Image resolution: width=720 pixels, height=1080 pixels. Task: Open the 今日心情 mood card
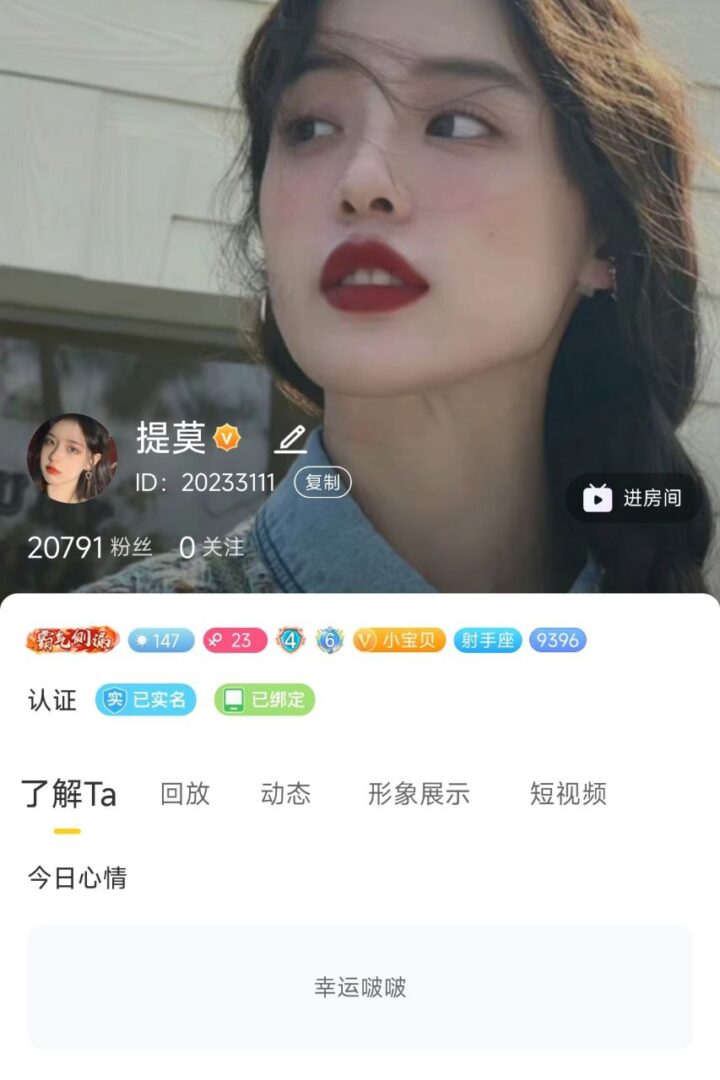pos(360,987)
